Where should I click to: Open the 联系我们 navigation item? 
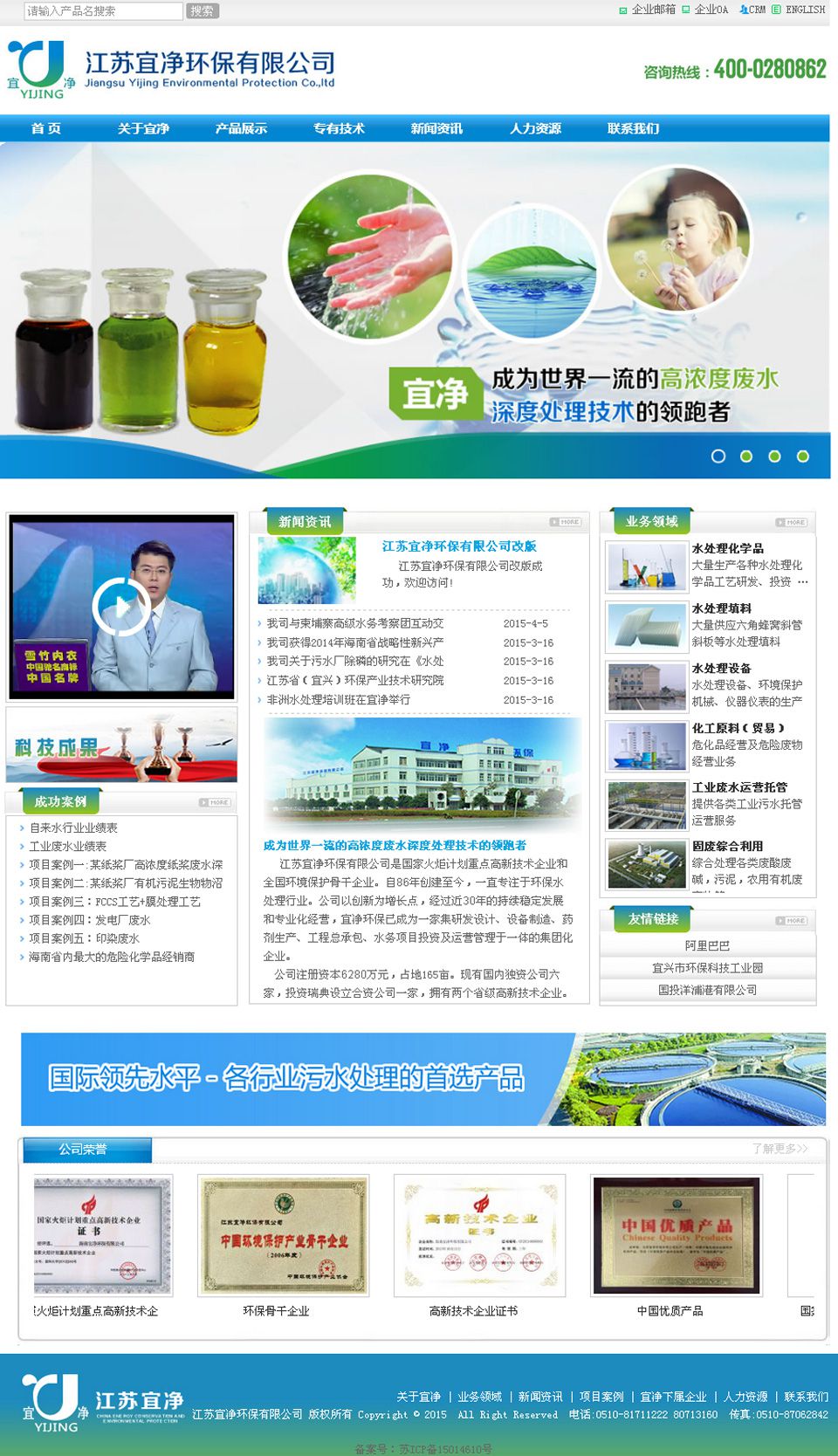(x=633, y=128)
